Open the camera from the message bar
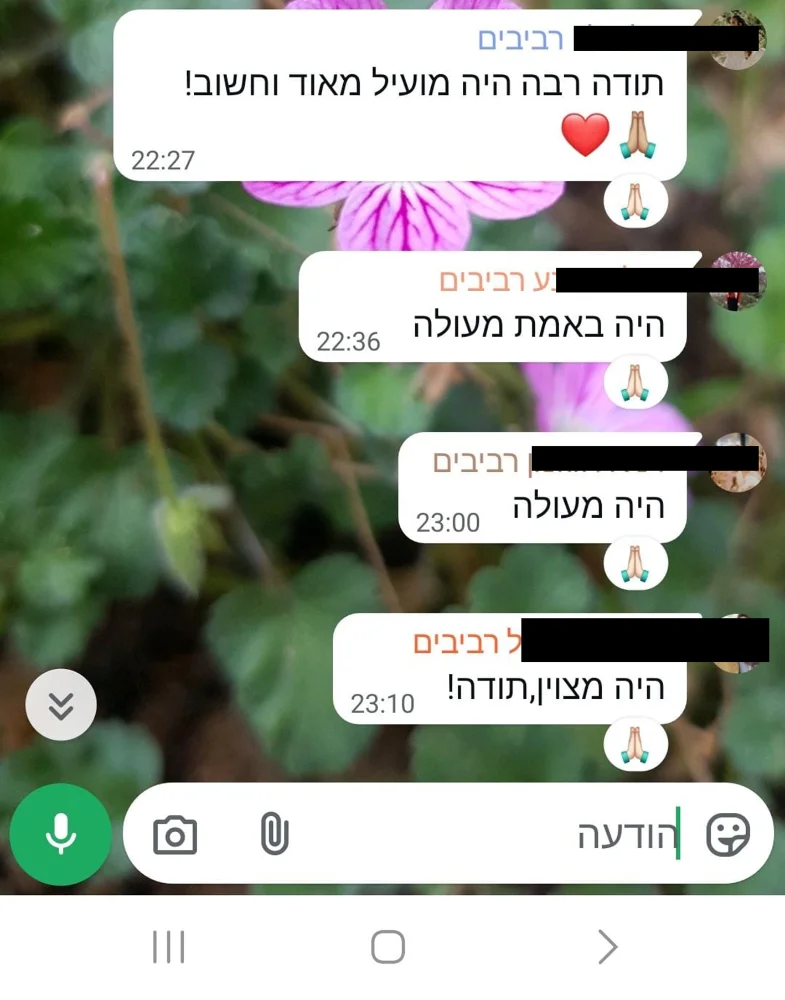Image resolution: width=785 pixels, height=1000 pixels. click(x=175, y=834)
